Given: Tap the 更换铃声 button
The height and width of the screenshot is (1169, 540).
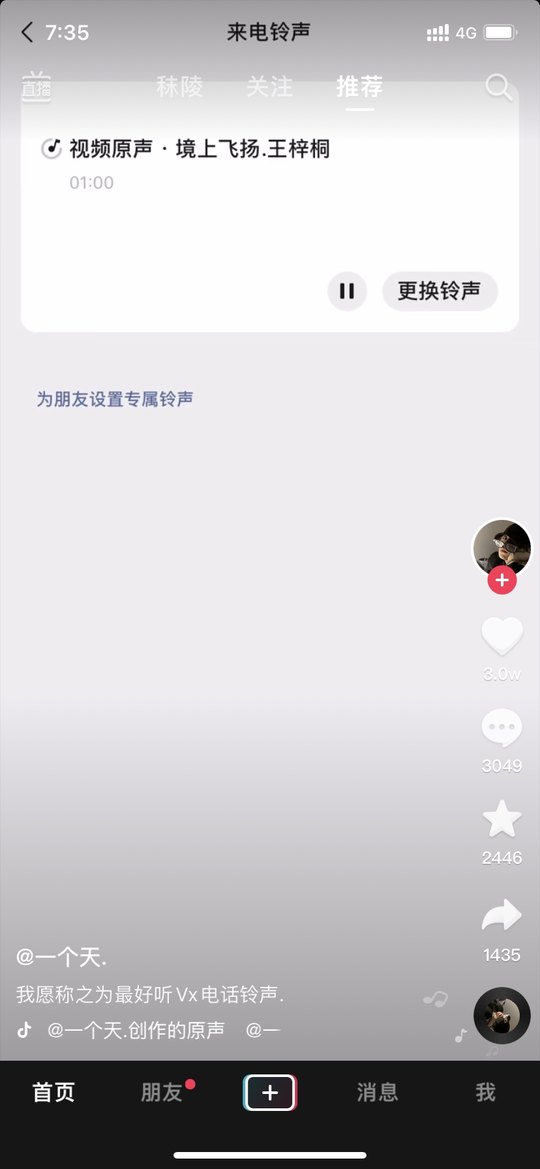Looking at the screenshot, I should point(439,291).
